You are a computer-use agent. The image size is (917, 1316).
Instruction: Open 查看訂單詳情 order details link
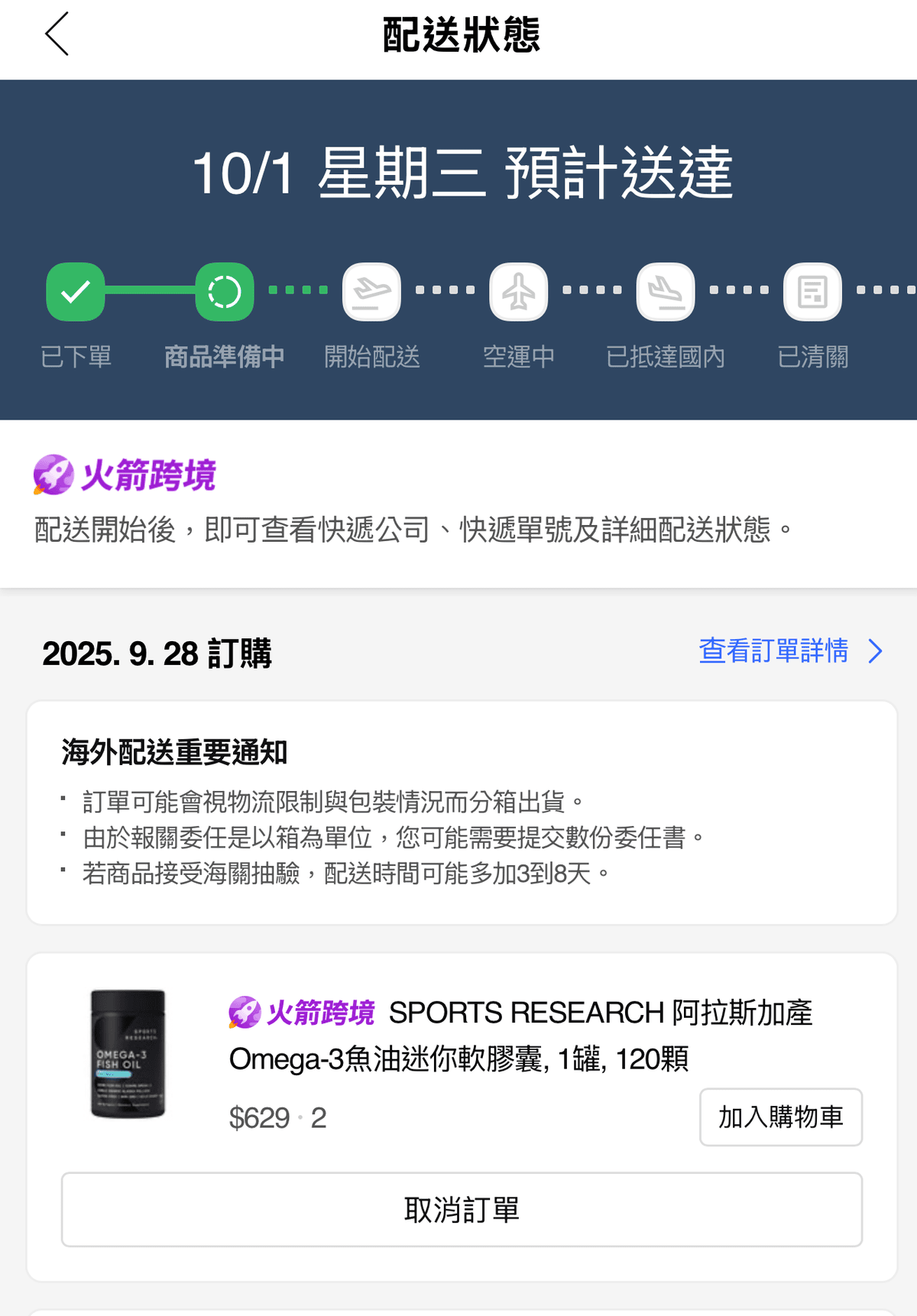click(789, 651)
